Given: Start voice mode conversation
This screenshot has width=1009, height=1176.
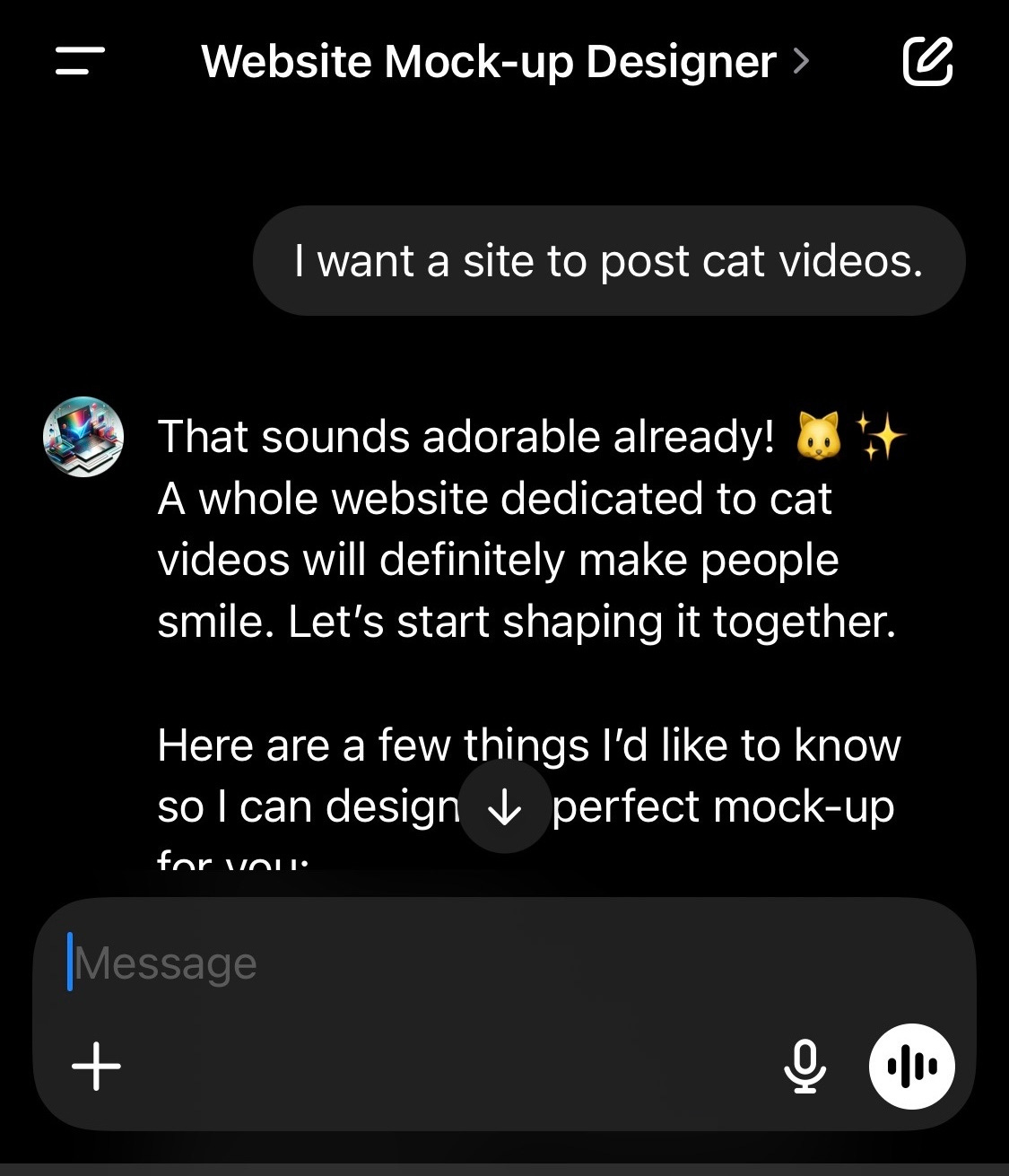Looking at the screenshot, I should click(x=911, y=1066).
